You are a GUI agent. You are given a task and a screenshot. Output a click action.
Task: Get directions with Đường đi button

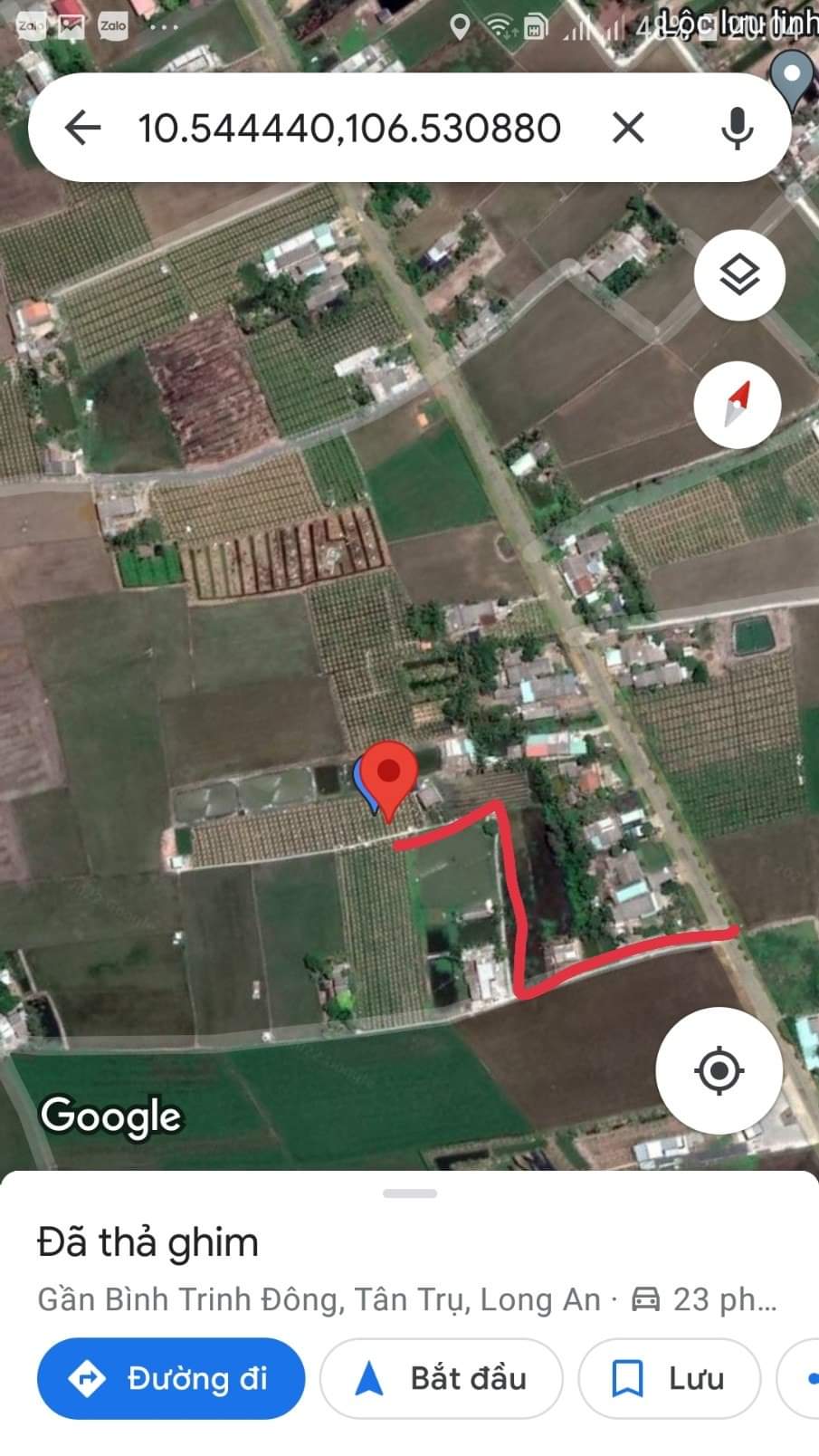tap(171, 1378)
